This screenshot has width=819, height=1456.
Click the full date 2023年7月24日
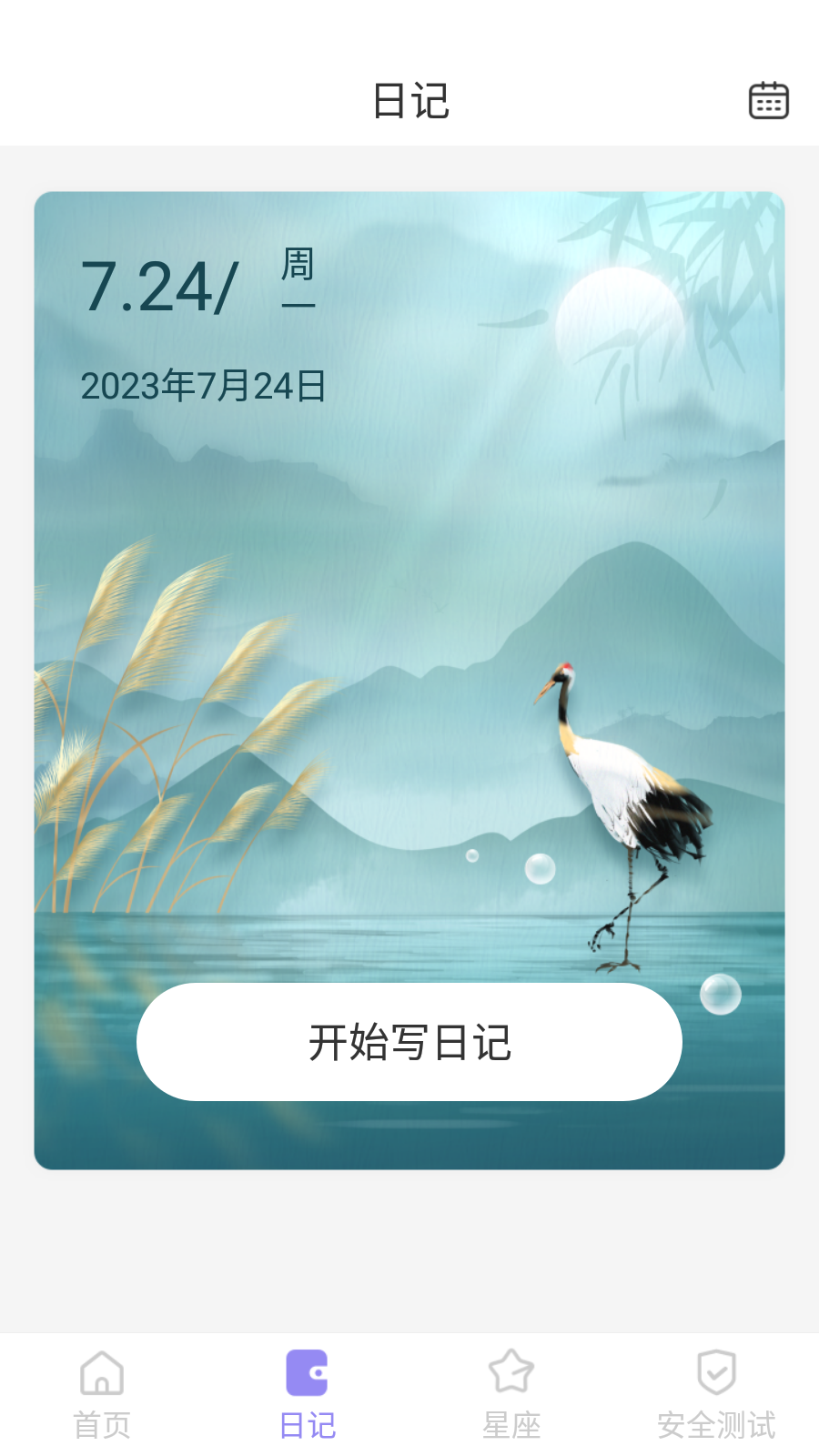[x=203, y=387]
